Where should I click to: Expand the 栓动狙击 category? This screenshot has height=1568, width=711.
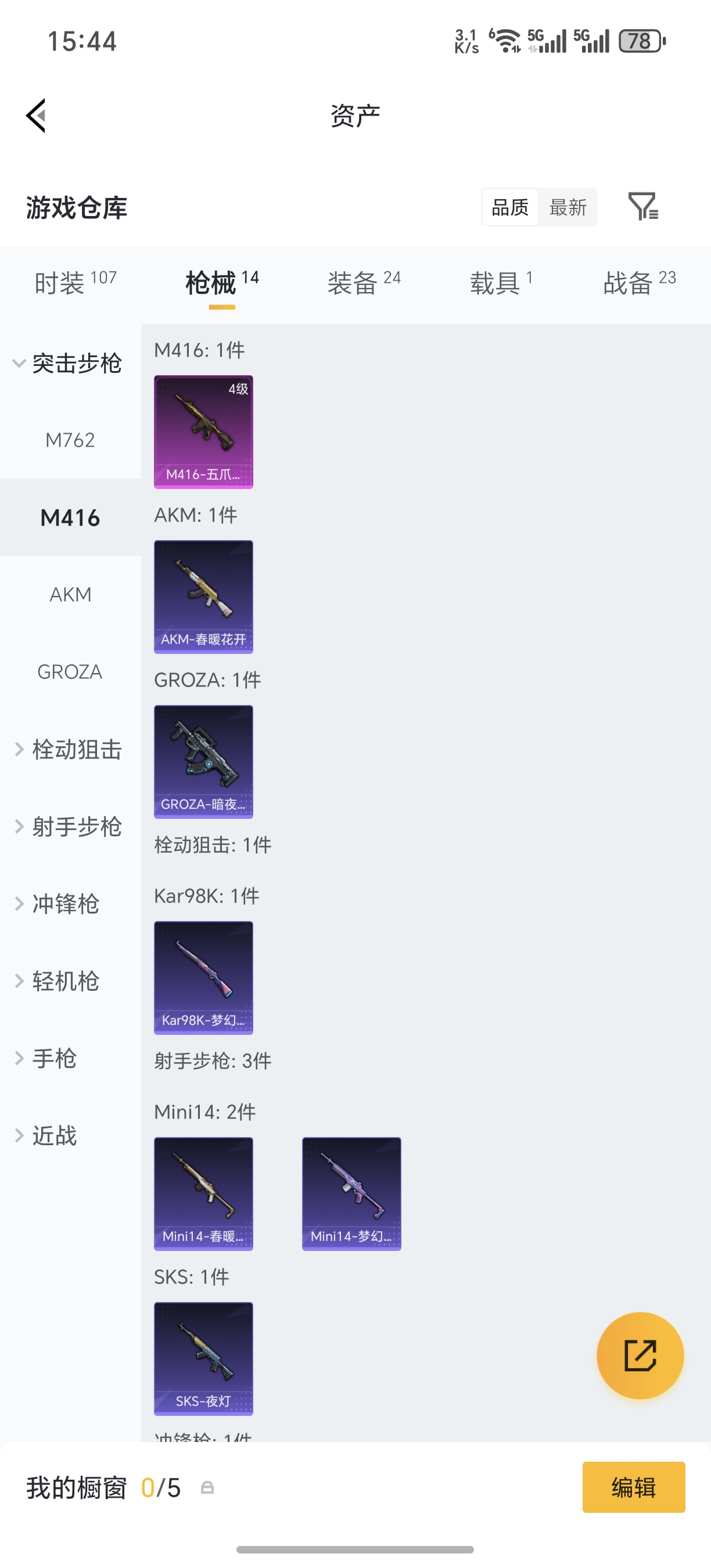click(x=69, y=749)
